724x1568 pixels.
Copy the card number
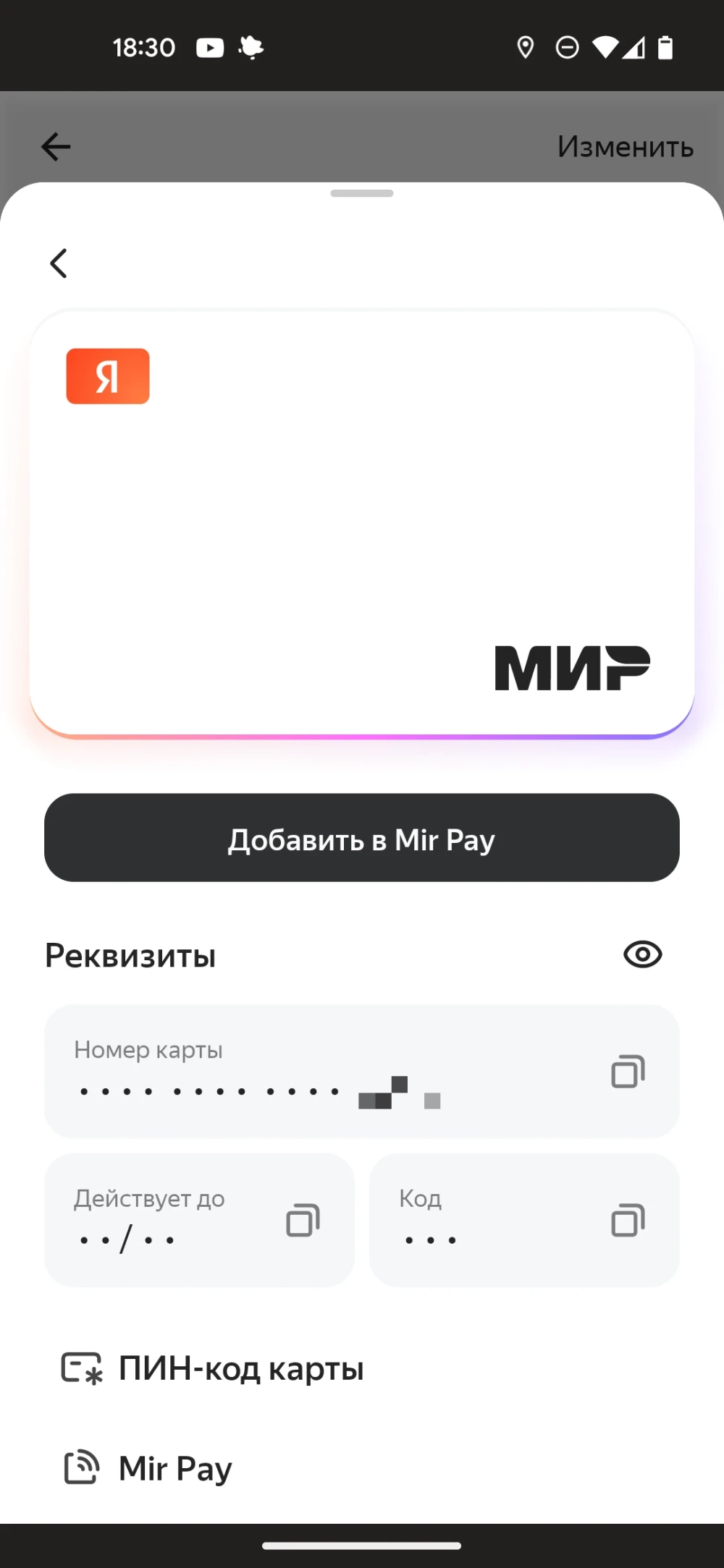pyautogui.click(x=628, y=1072)
